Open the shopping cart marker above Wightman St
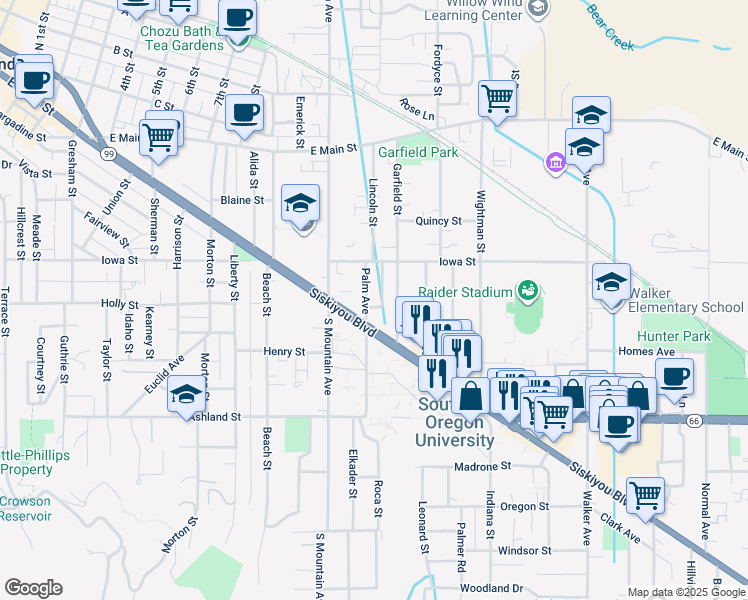748x600 pixels. (x=498, y=99)
